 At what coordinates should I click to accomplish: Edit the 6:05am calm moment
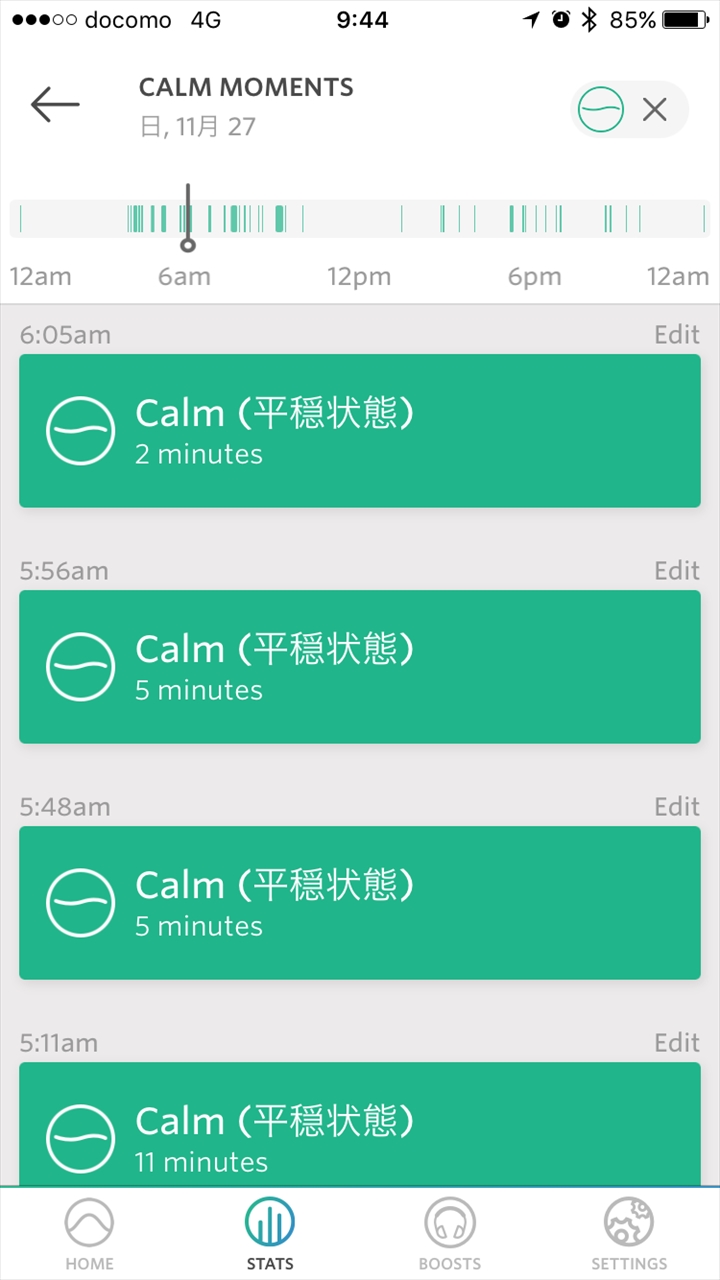pyautogui.click(x=677, y=335)
